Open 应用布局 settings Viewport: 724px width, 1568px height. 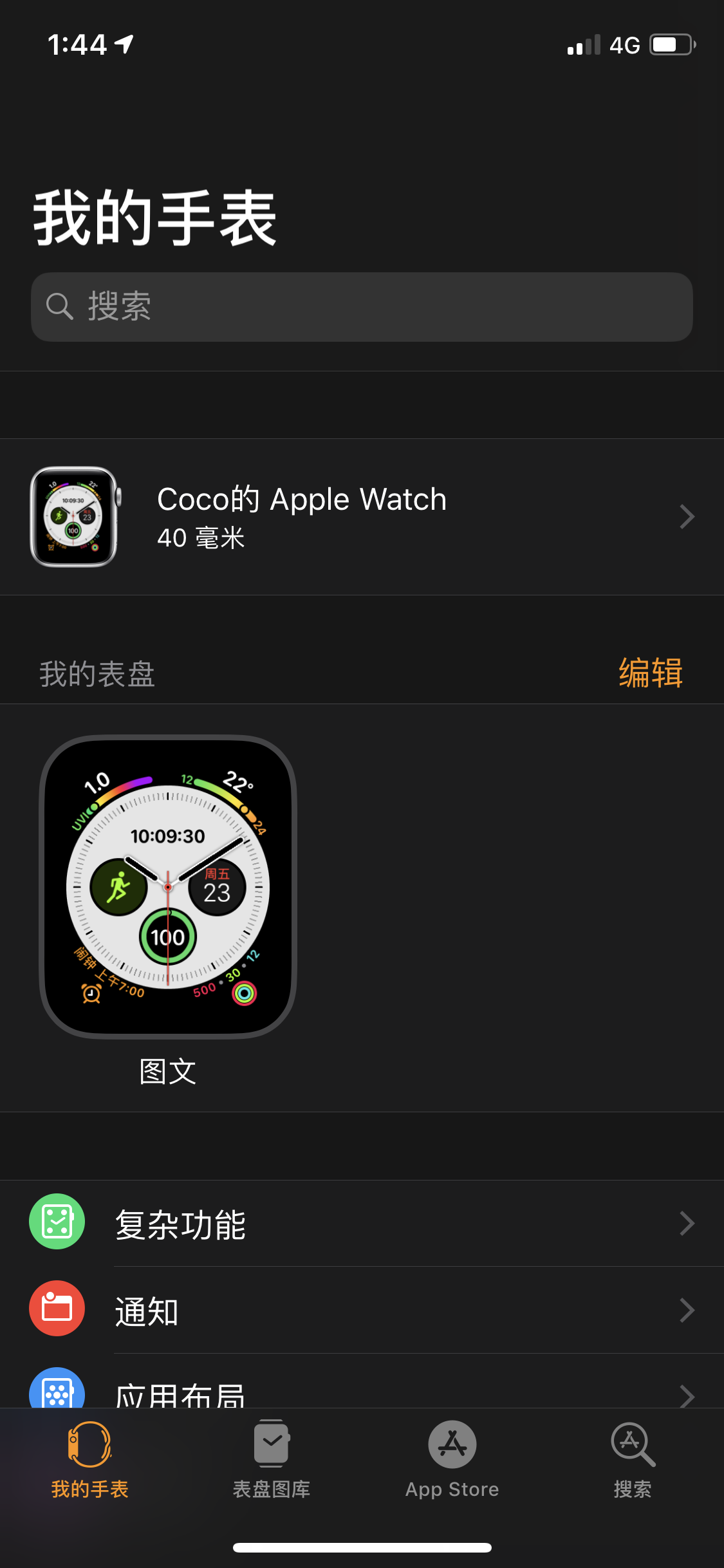click(x=362, y=1392)
